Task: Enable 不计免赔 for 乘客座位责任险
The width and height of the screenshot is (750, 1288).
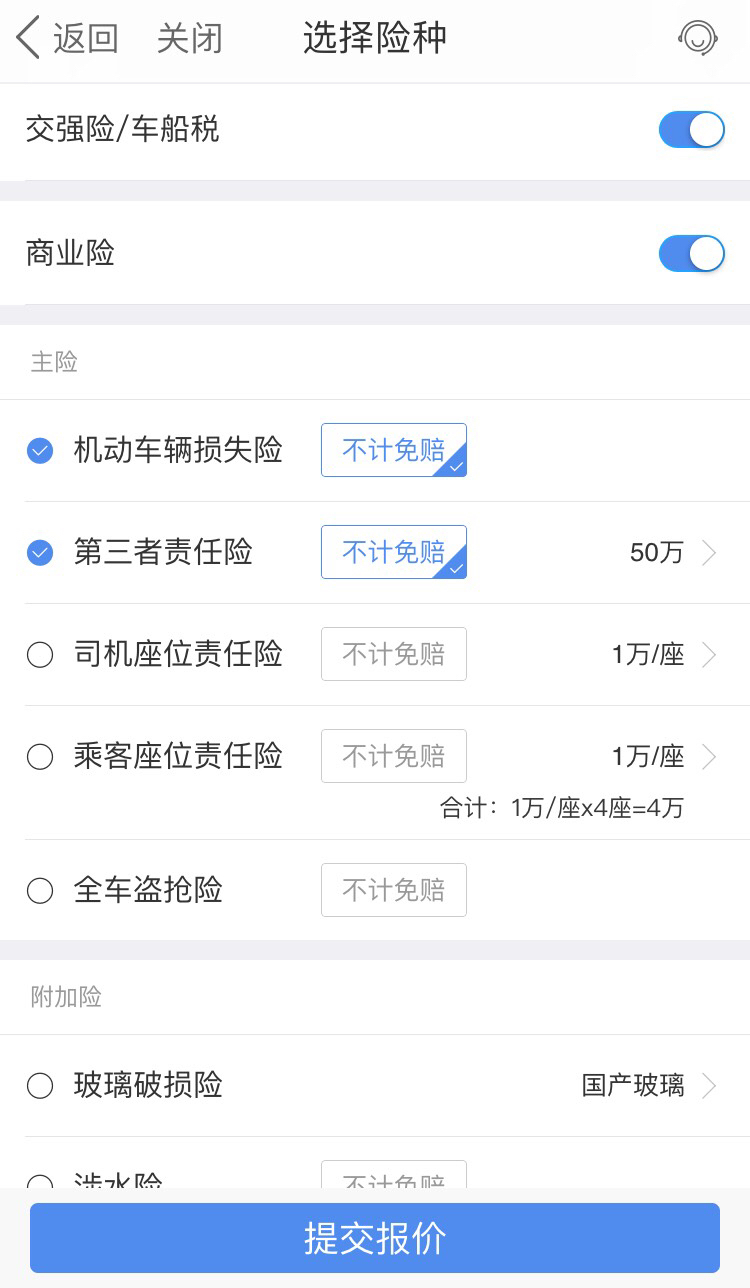Action: coord(393,756)
